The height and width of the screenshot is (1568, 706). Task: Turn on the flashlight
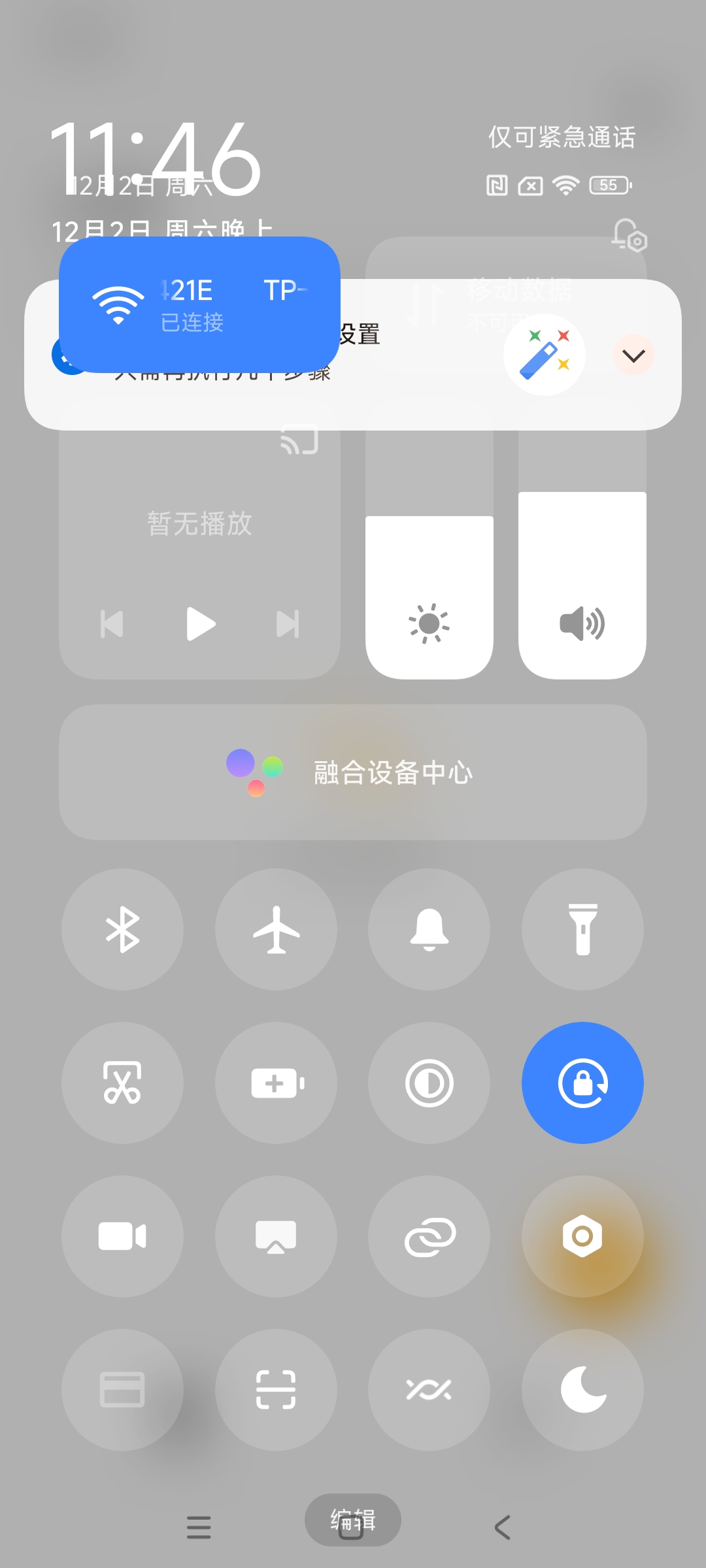coord(582,929)
